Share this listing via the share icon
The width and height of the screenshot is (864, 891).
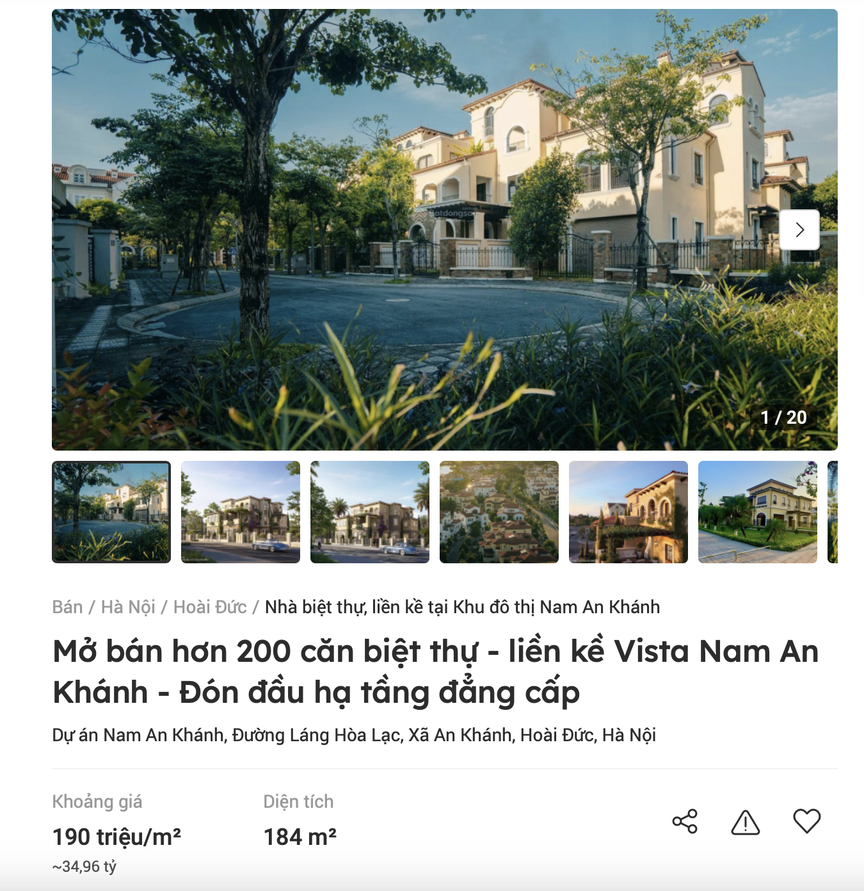pyautogui.click(x=684, y=821)
